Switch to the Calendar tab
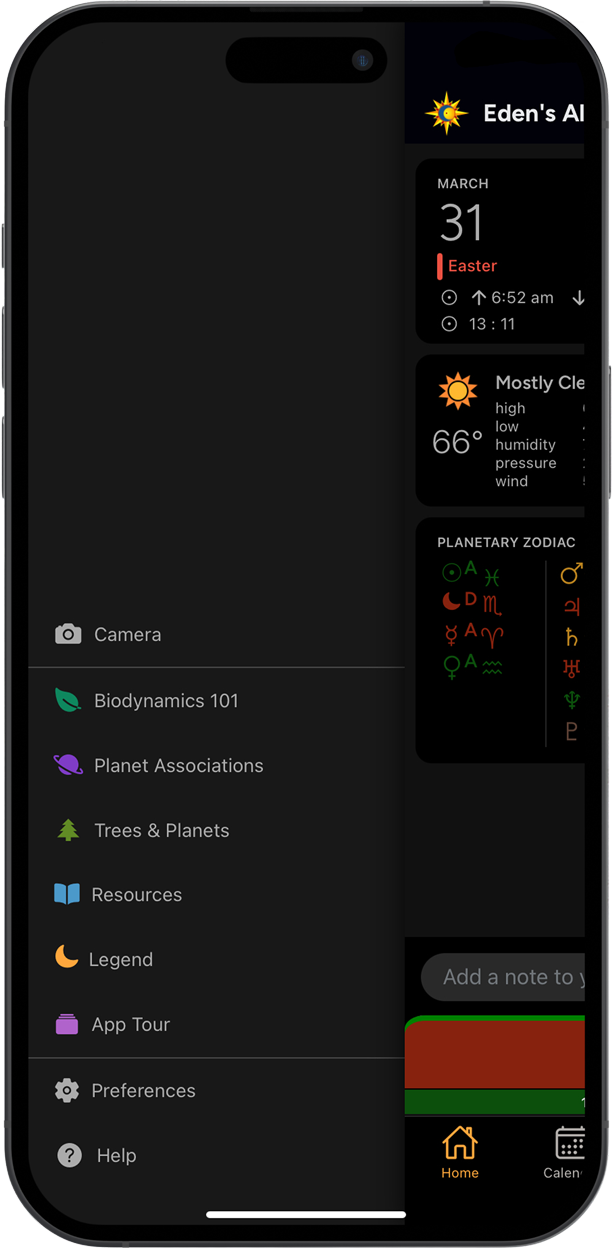Image resolution: width=612 pixels, height=1248 pixels. pos(567,1152)
